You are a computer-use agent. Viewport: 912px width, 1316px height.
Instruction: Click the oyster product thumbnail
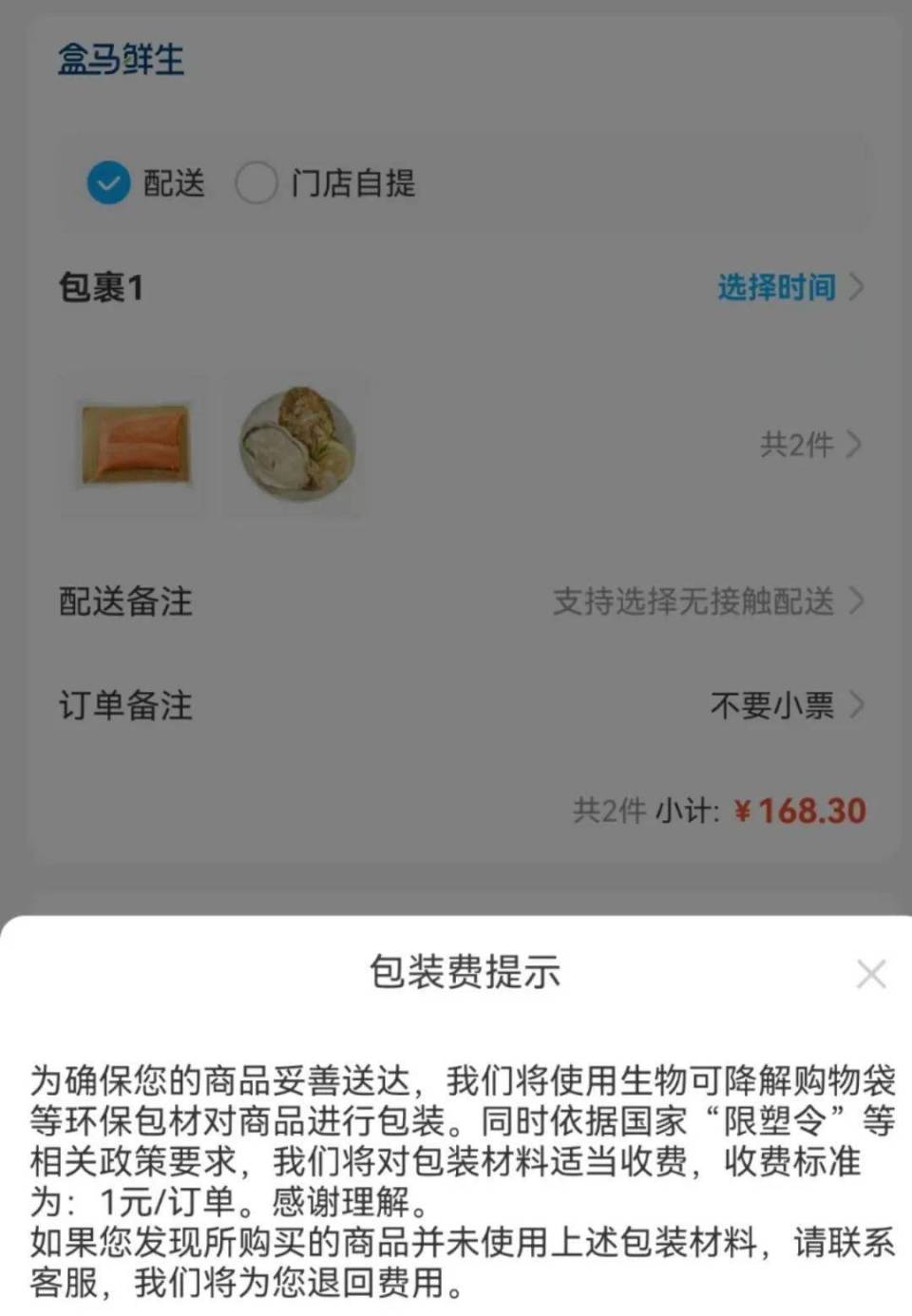coord(296,447)
